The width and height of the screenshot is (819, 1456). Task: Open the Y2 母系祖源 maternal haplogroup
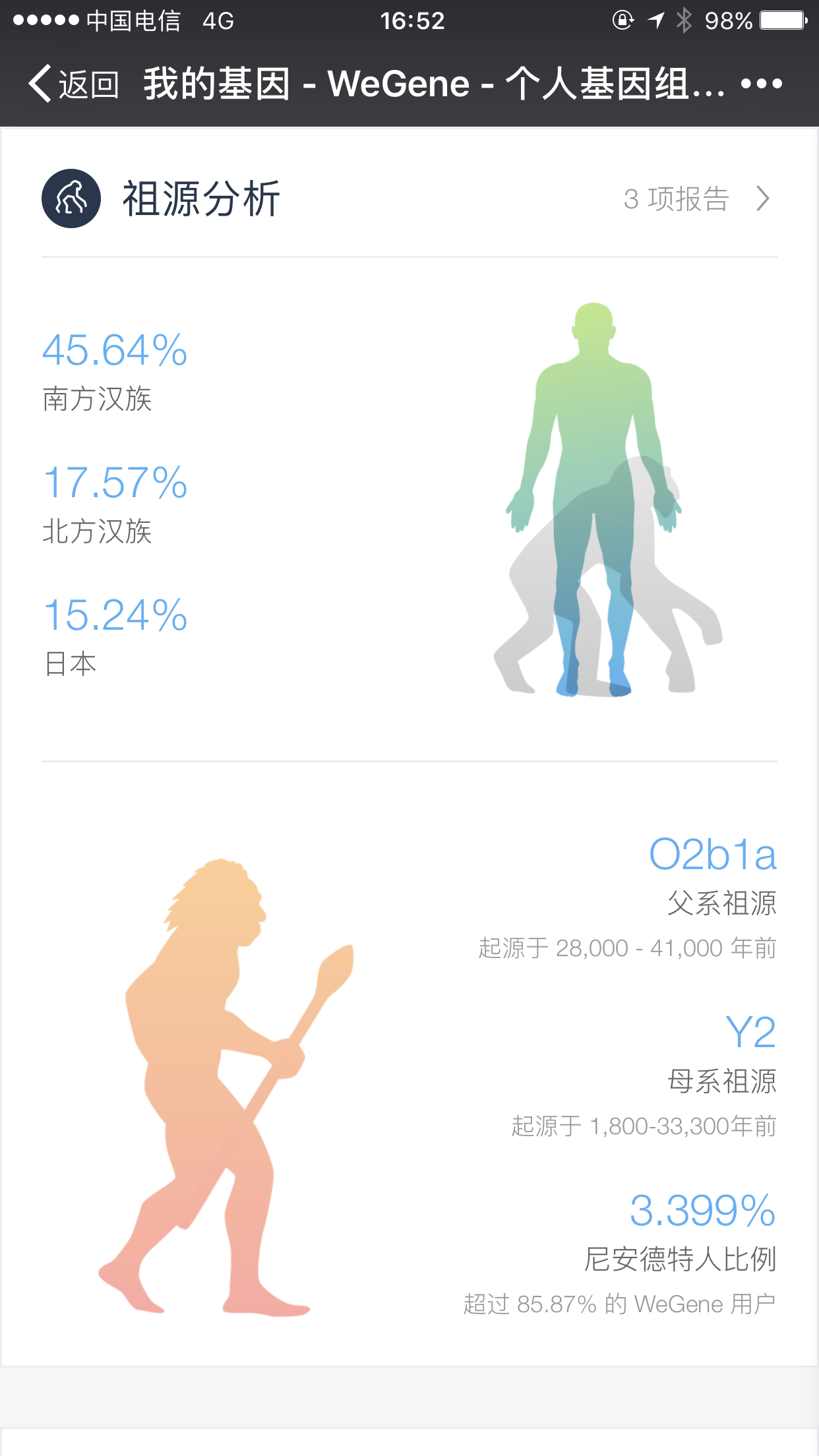tap(644, 1076)
